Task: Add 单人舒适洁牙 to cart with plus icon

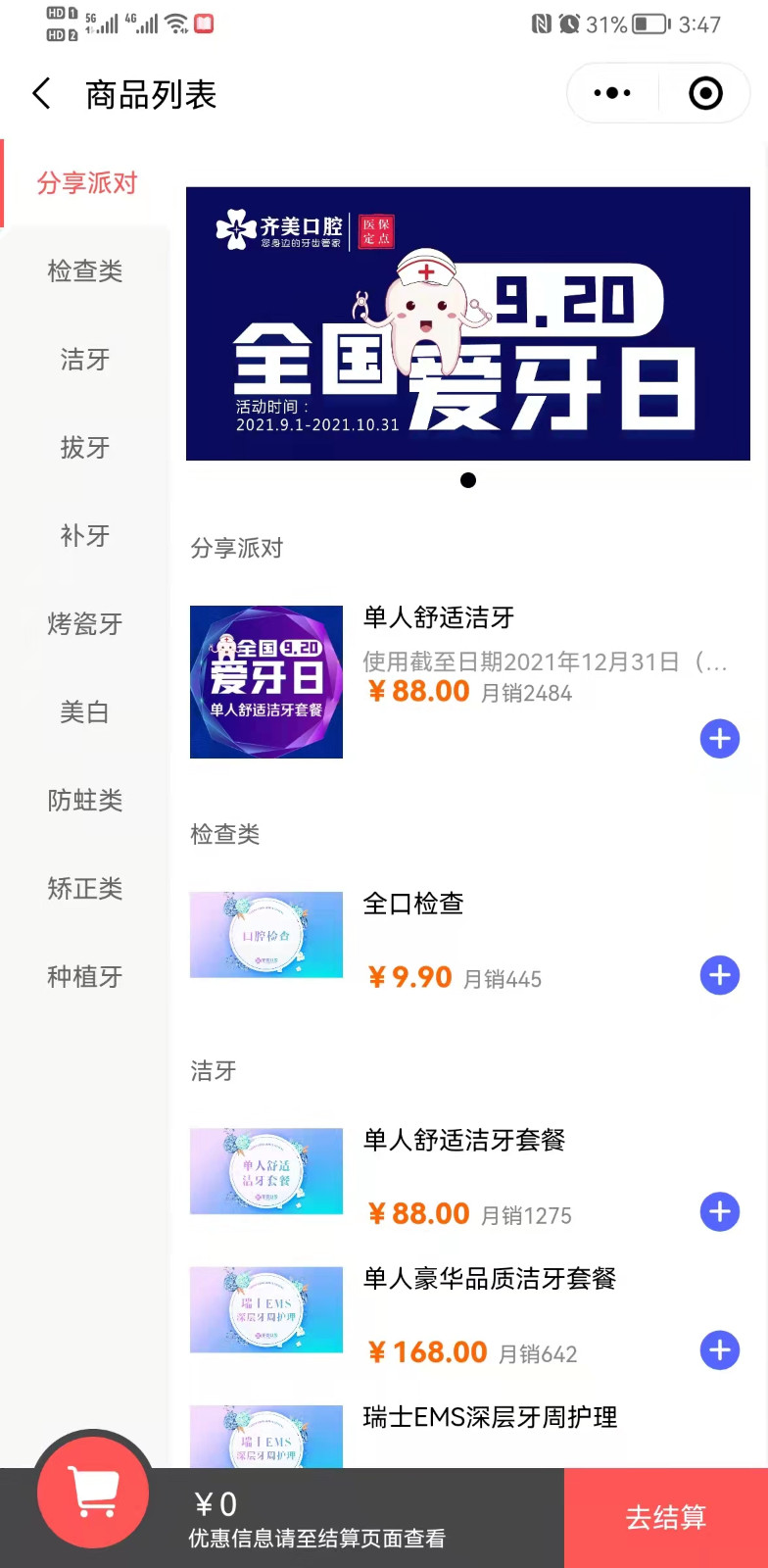Action: pos(720,739)
